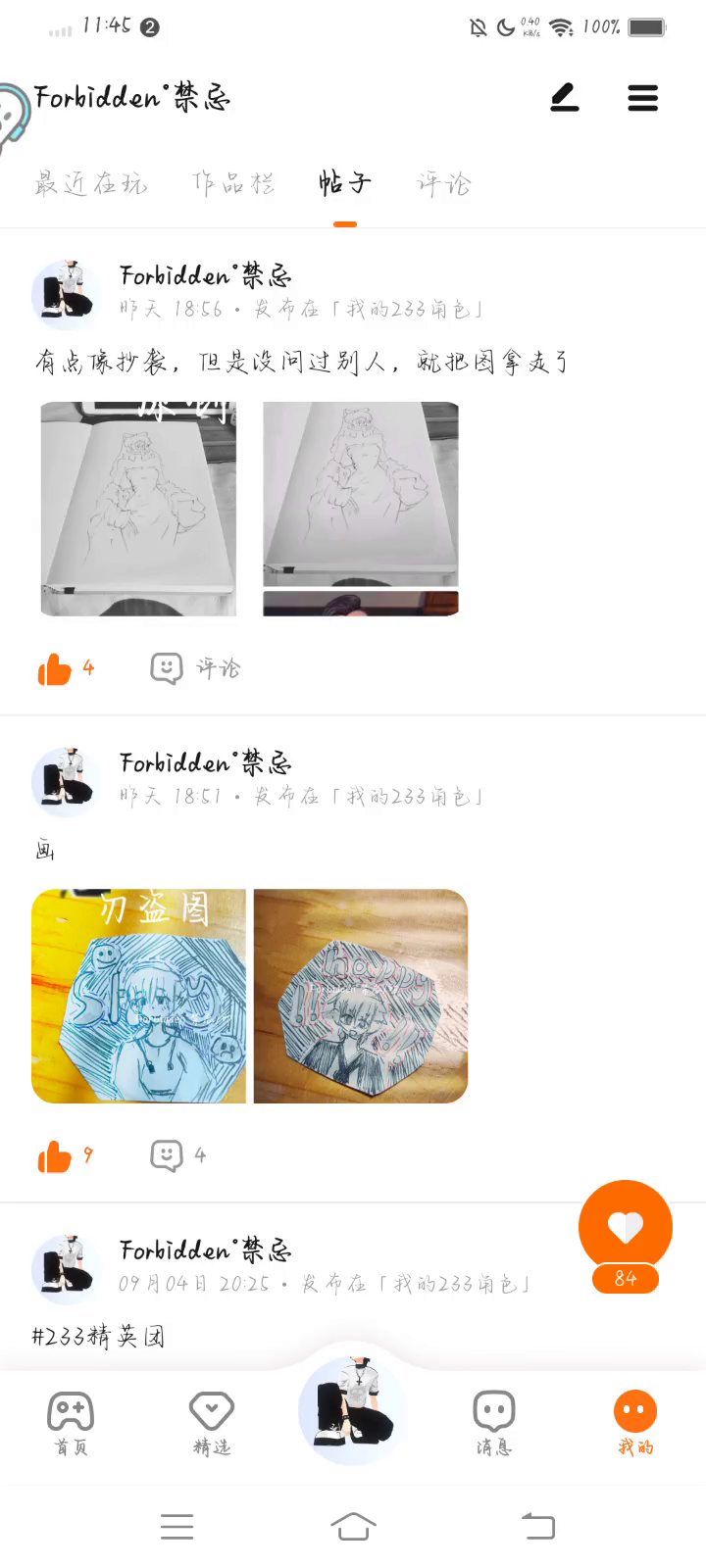Open the drawing photo on wooden table
The width and height of the screenshot is (706, 1568).
click(361, 996)
